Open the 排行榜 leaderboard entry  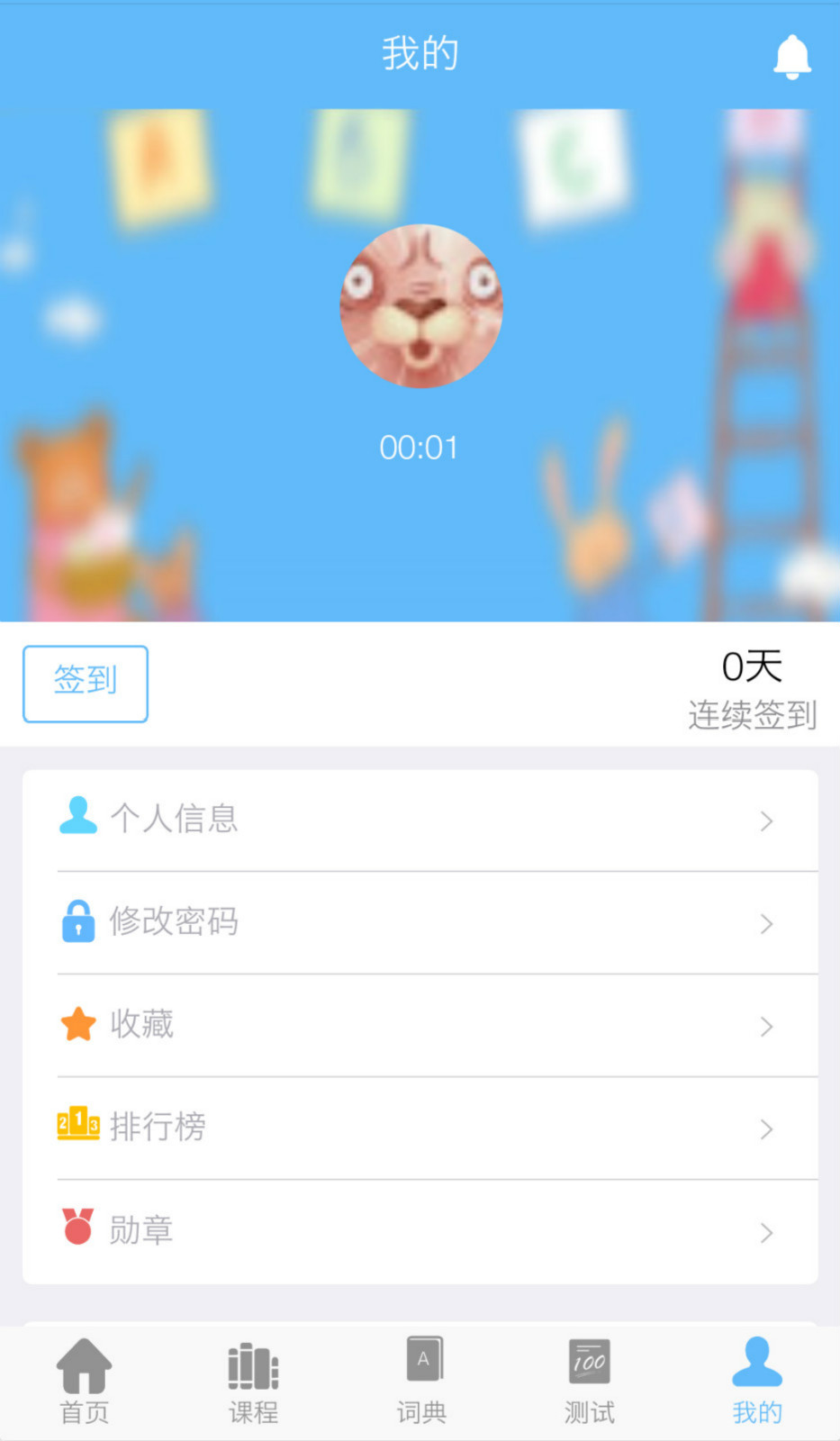point(420,1126)
